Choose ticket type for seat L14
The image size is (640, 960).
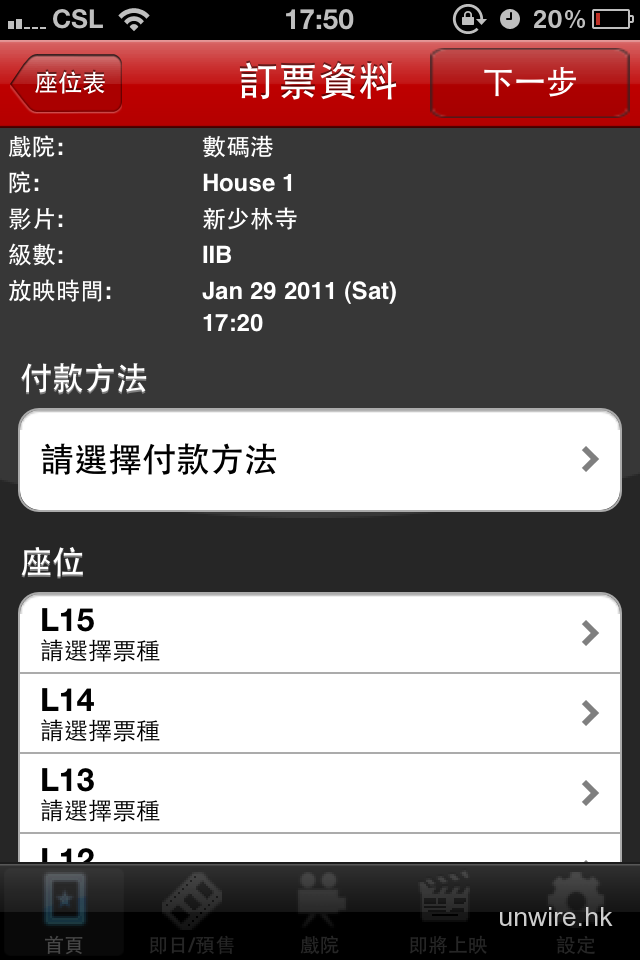(320, 713)
